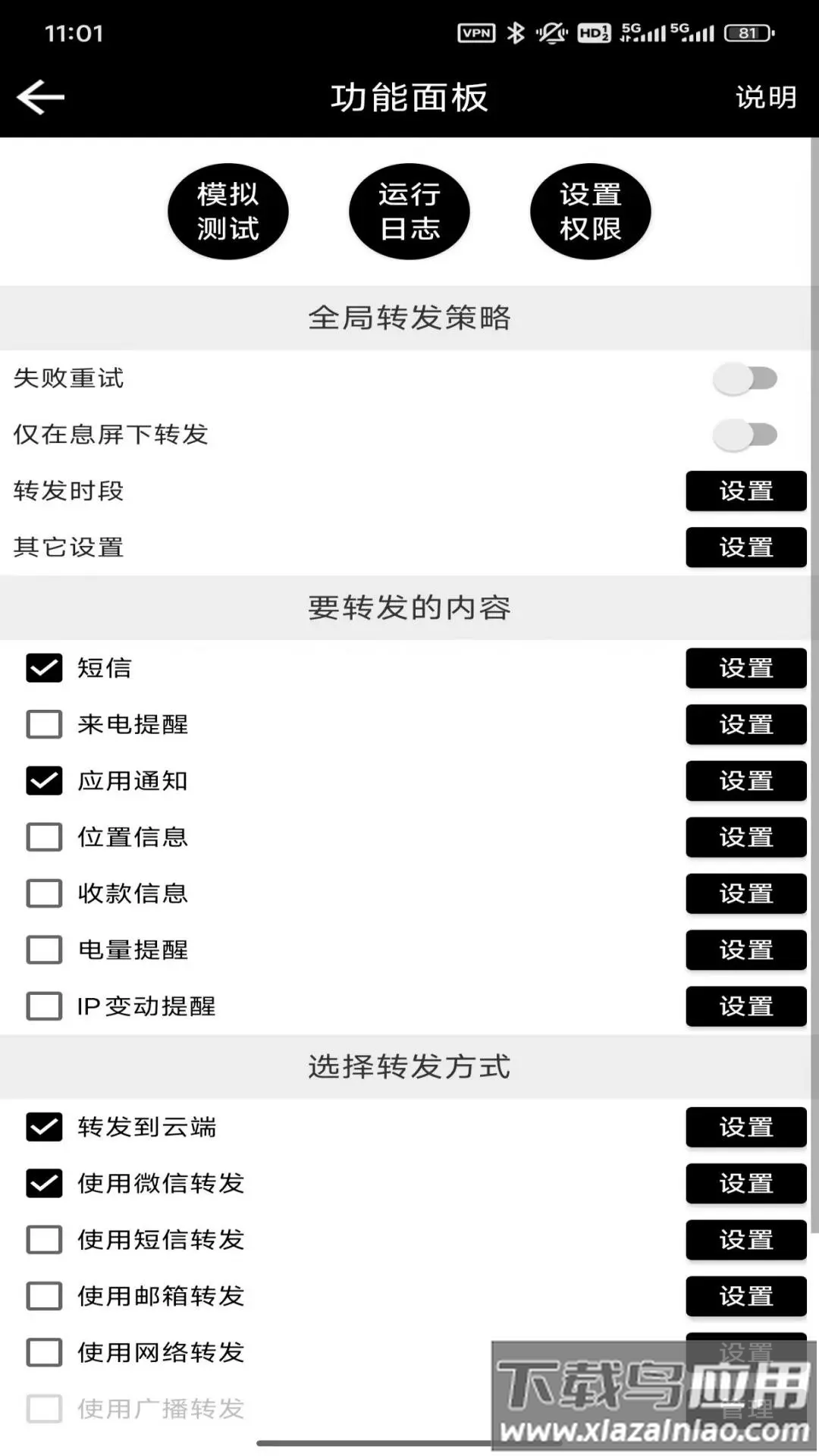Tap the VPN status bar icon
The image size is (819, 1456).
[x=475, y=33]
